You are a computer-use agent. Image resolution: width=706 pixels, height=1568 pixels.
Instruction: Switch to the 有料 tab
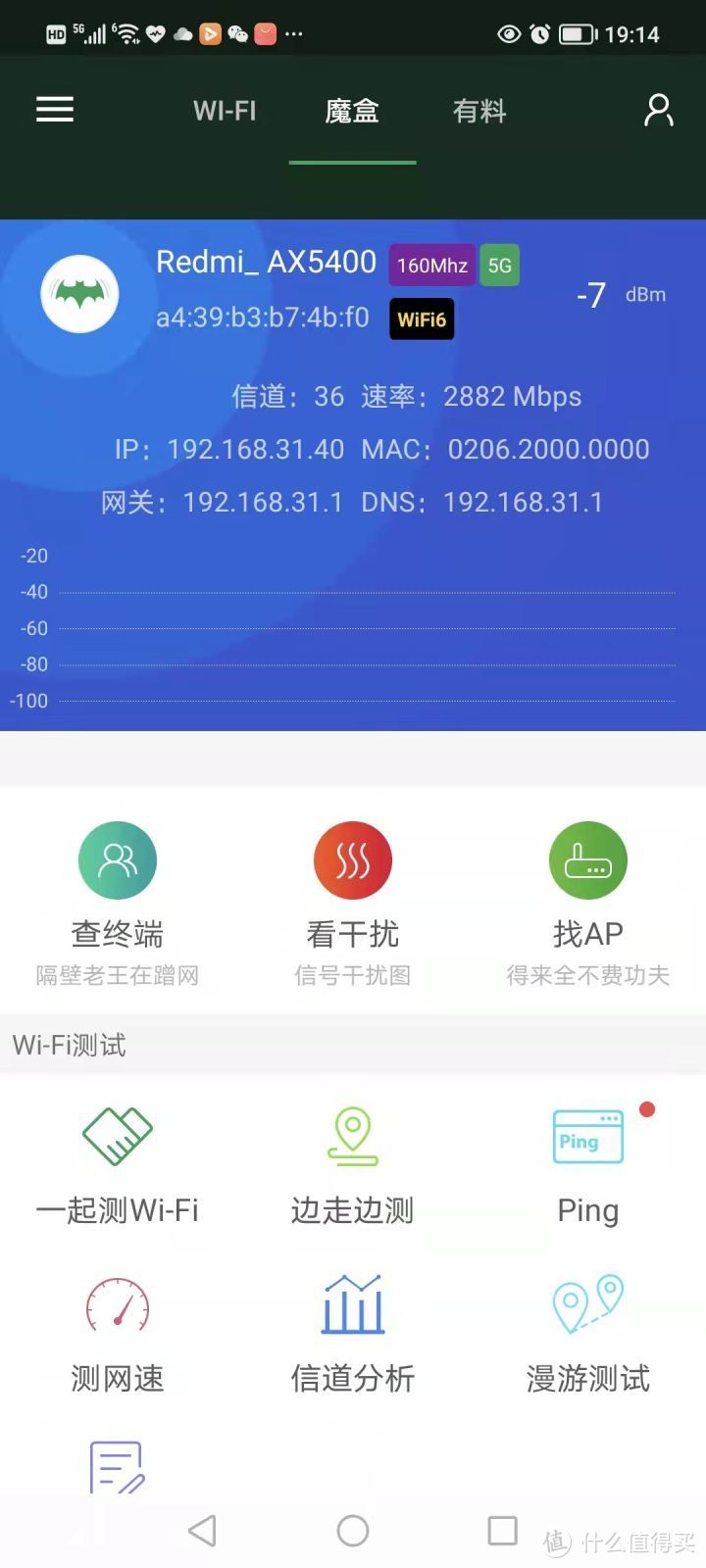click(x=479, y=111)
